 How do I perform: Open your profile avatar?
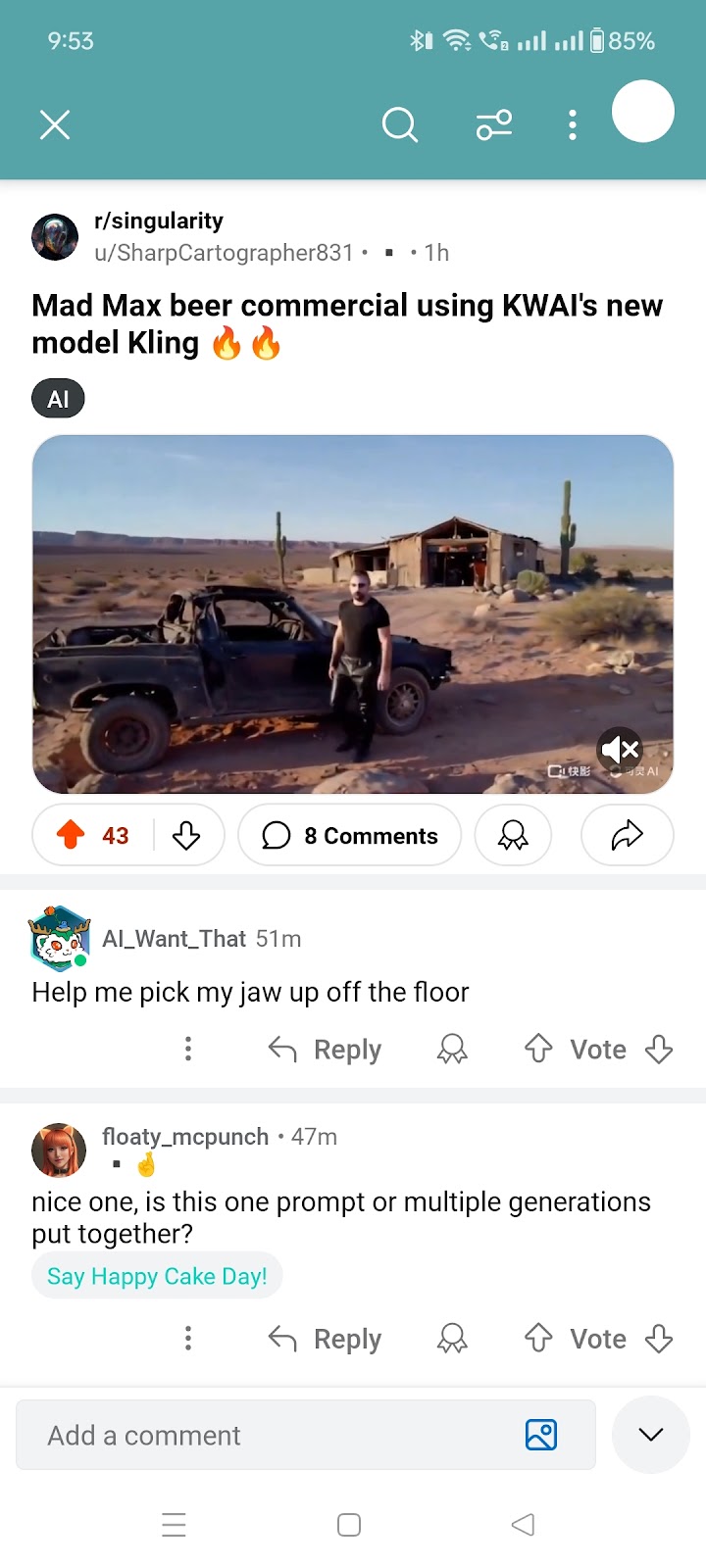(x=642, y=112)
